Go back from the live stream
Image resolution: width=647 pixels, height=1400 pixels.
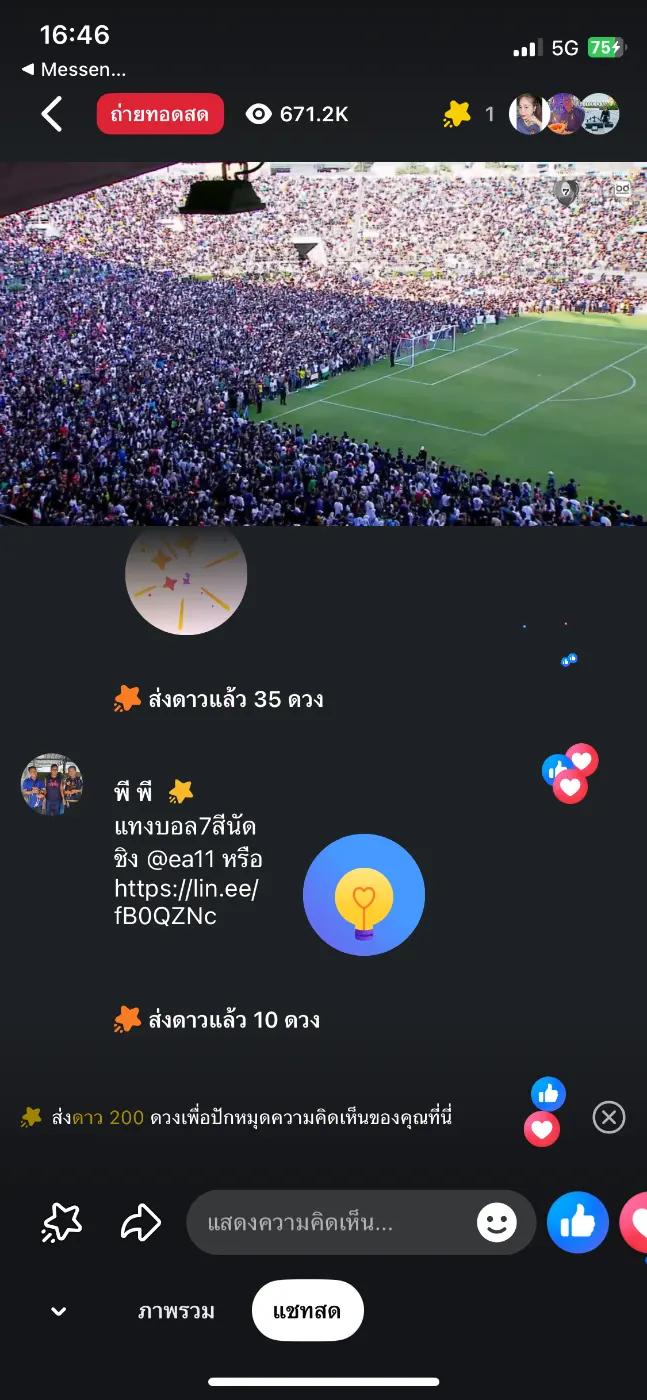tap(52, 115)
